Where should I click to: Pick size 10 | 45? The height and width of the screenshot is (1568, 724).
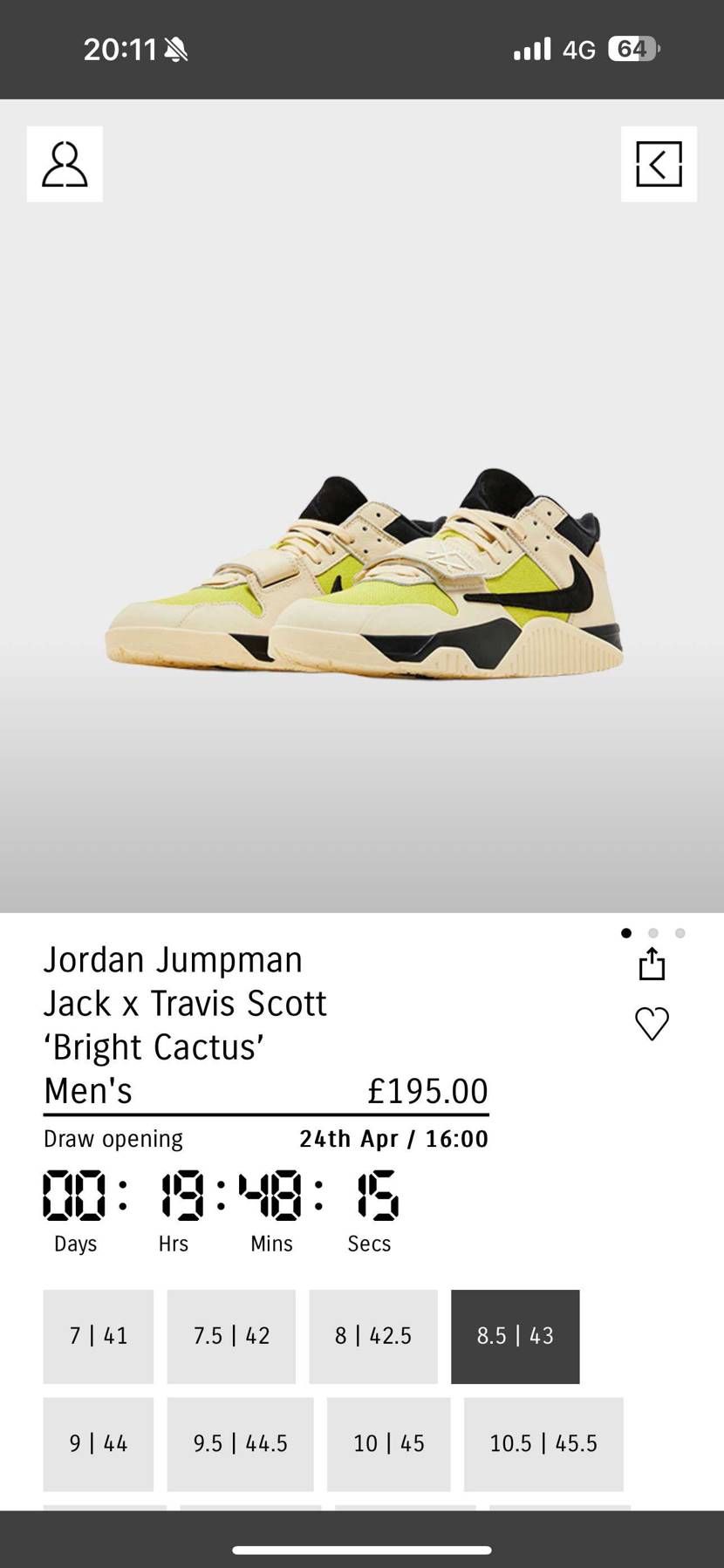pos(389,1444)
